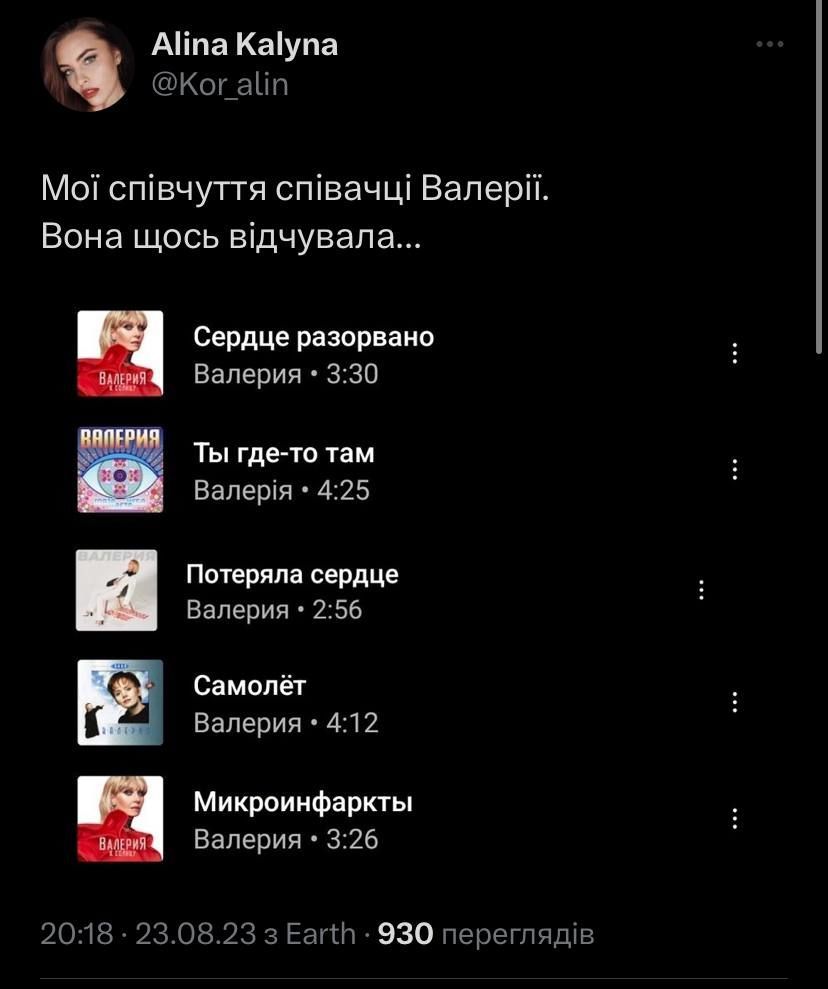Open the tweet's overflow menu
This screenshot has width=828, height=989.
(769, 45)
